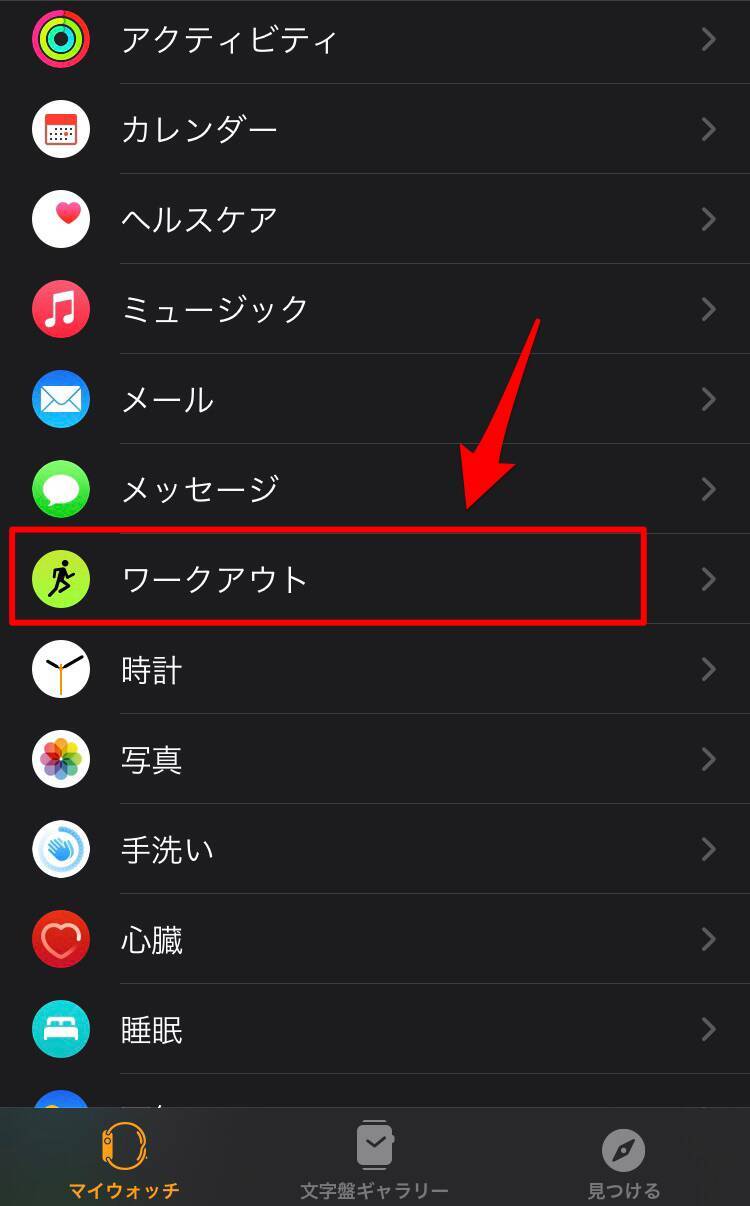Viewport: 750px width, 1206px height.
Task: Switch to the 見つける tab
Action: click(x=624, y=1160)
